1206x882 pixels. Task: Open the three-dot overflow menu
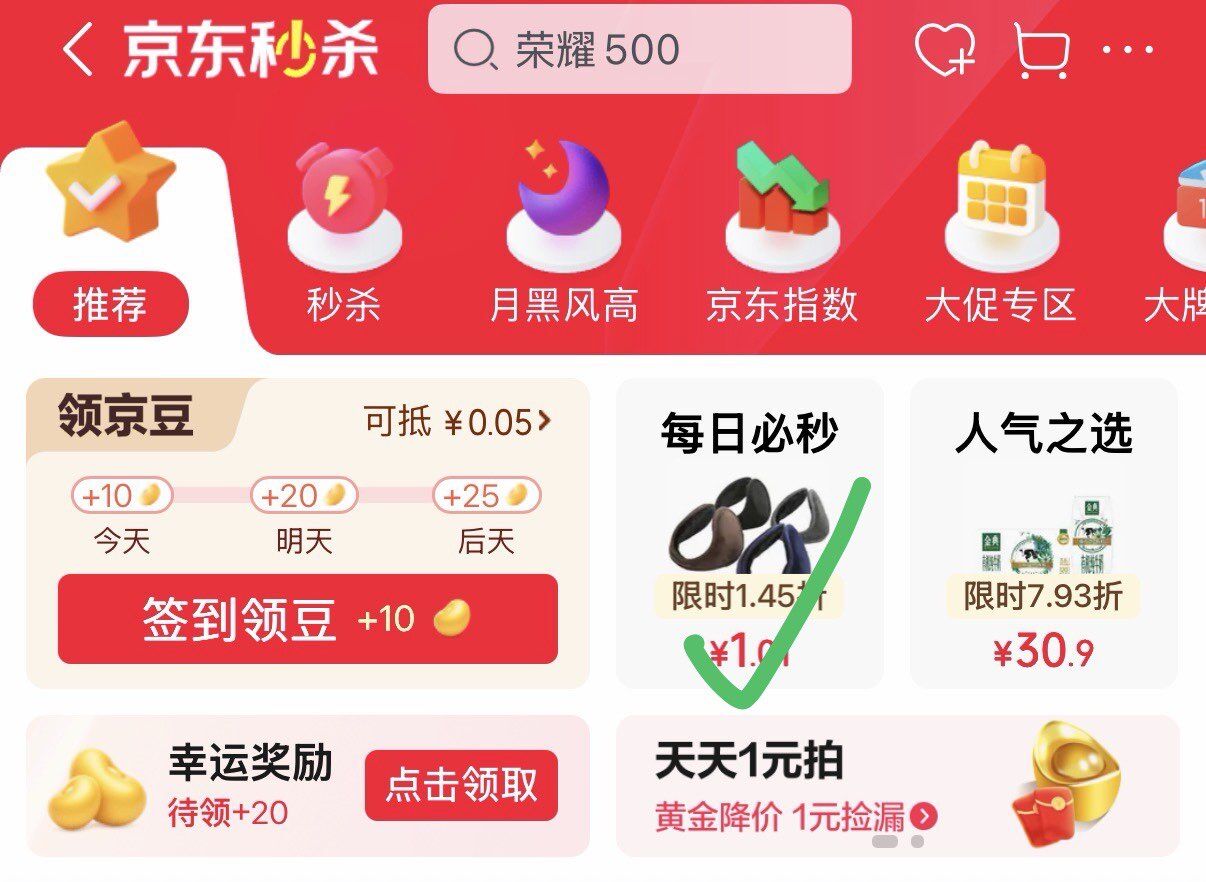[1128, 50]
